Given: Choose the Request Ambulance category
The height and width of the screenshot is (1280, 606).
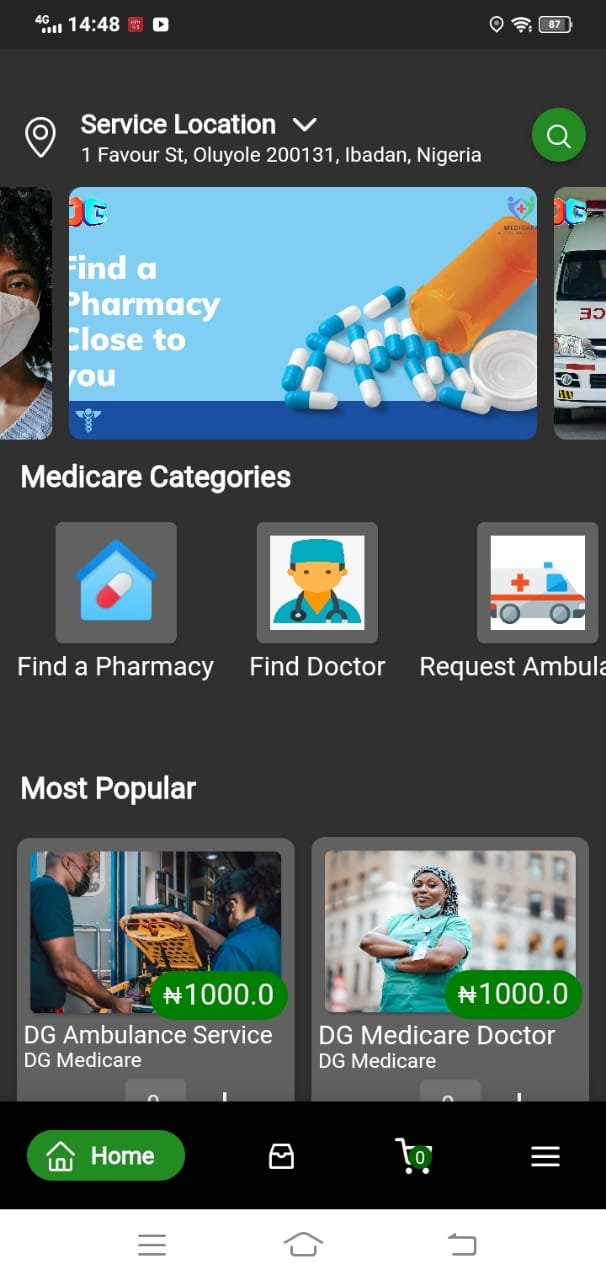Looking at the screenshot, I should coord(513,601).
